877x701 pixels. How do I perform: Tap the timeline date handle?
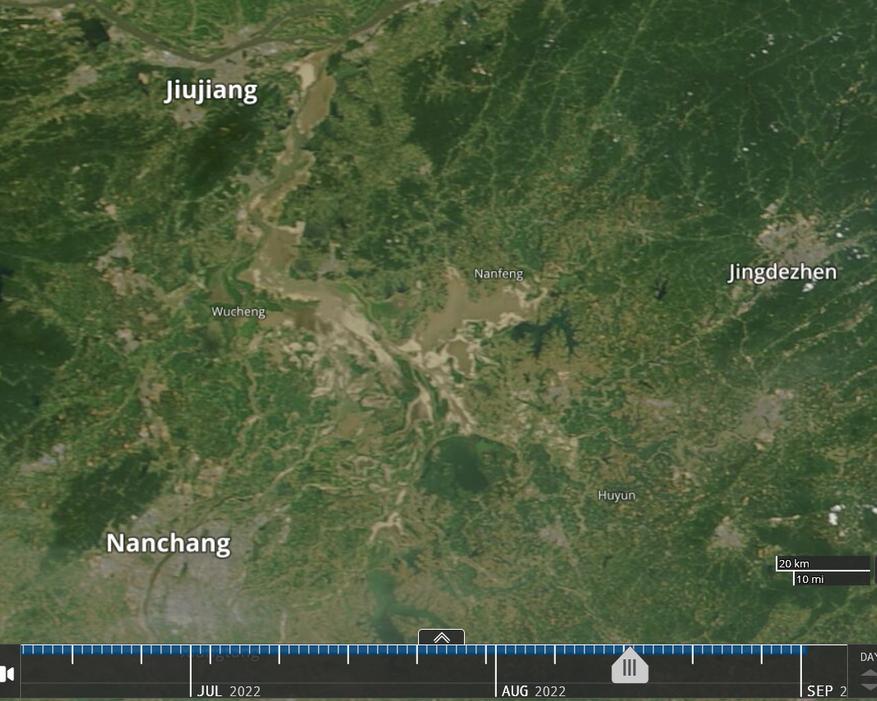630,667
